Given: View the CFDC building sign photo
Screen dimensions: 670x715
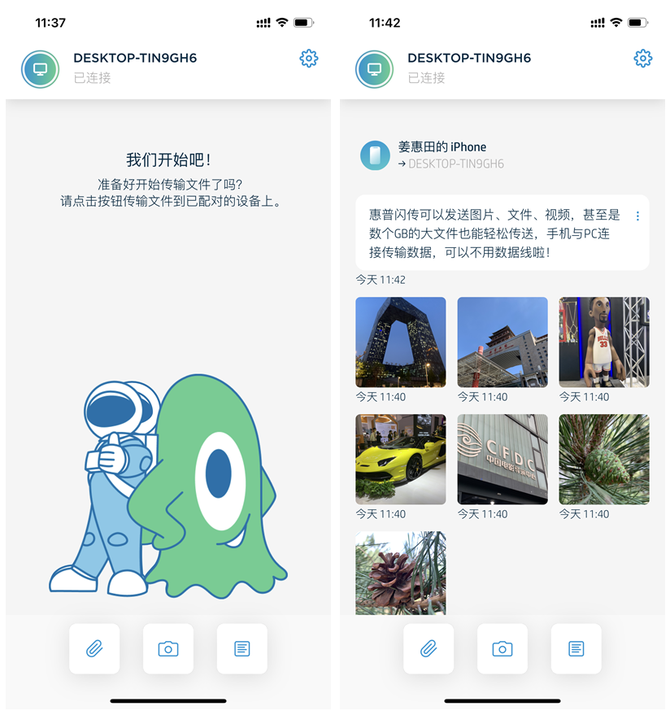Looking at the screenshot, I should (x=502, y=459).
